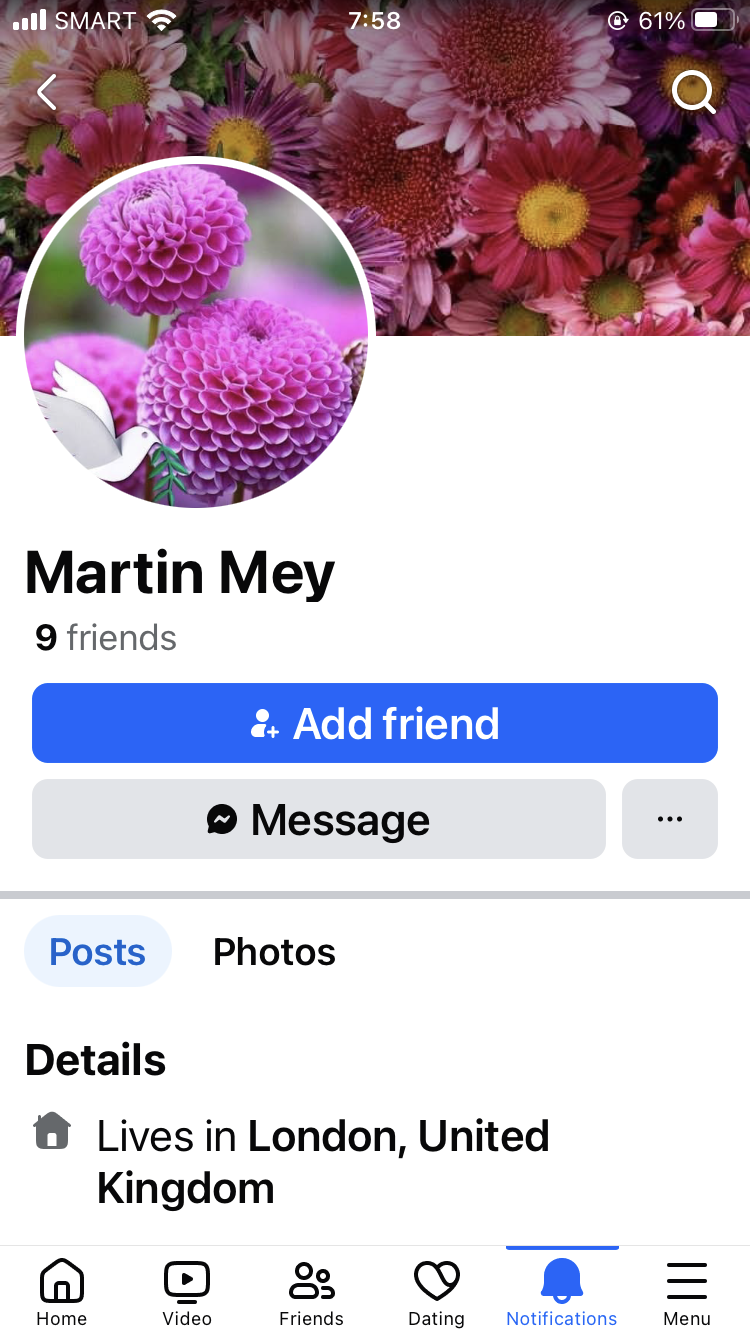Select the Posts tab
This screenshot has width=750, height=1334.
[x=98, y=951]
